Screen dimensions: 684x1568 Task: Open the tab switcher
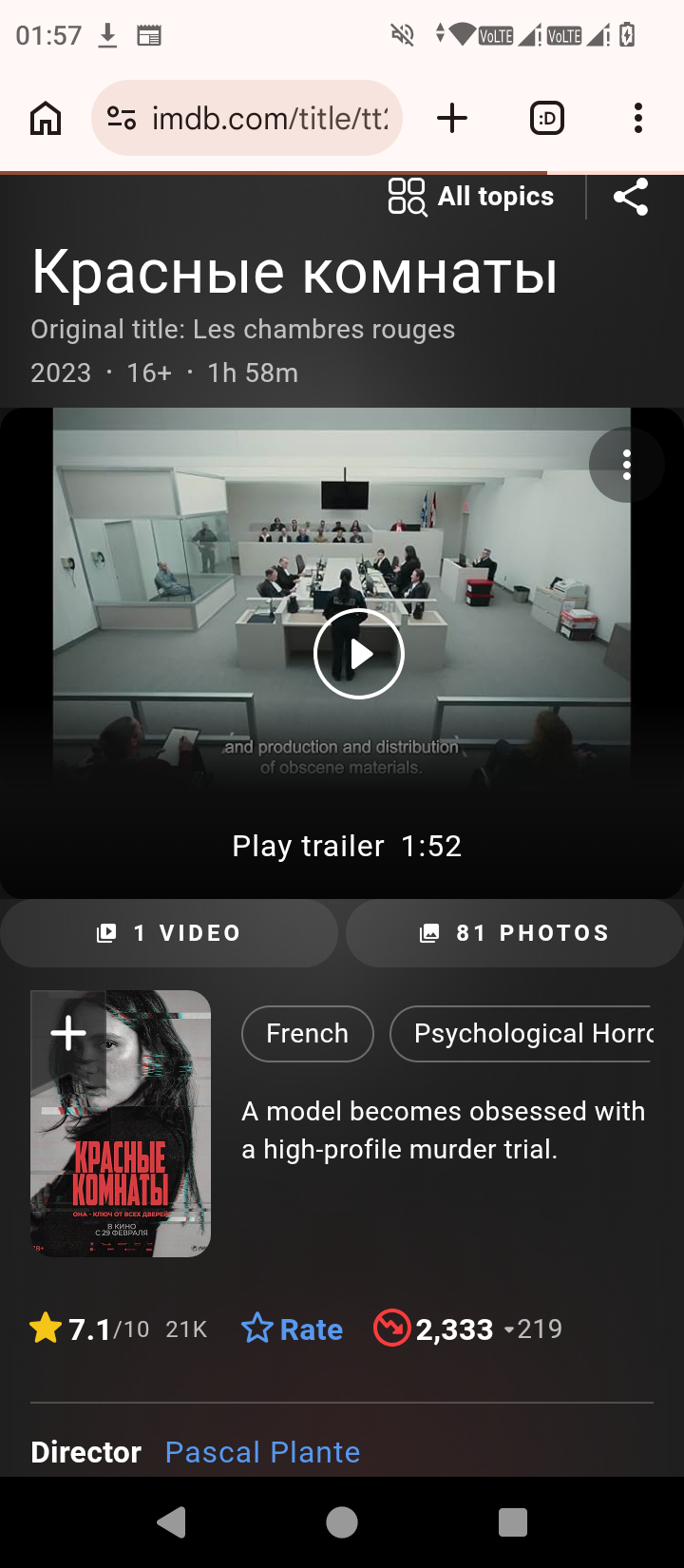coord(546,119)
